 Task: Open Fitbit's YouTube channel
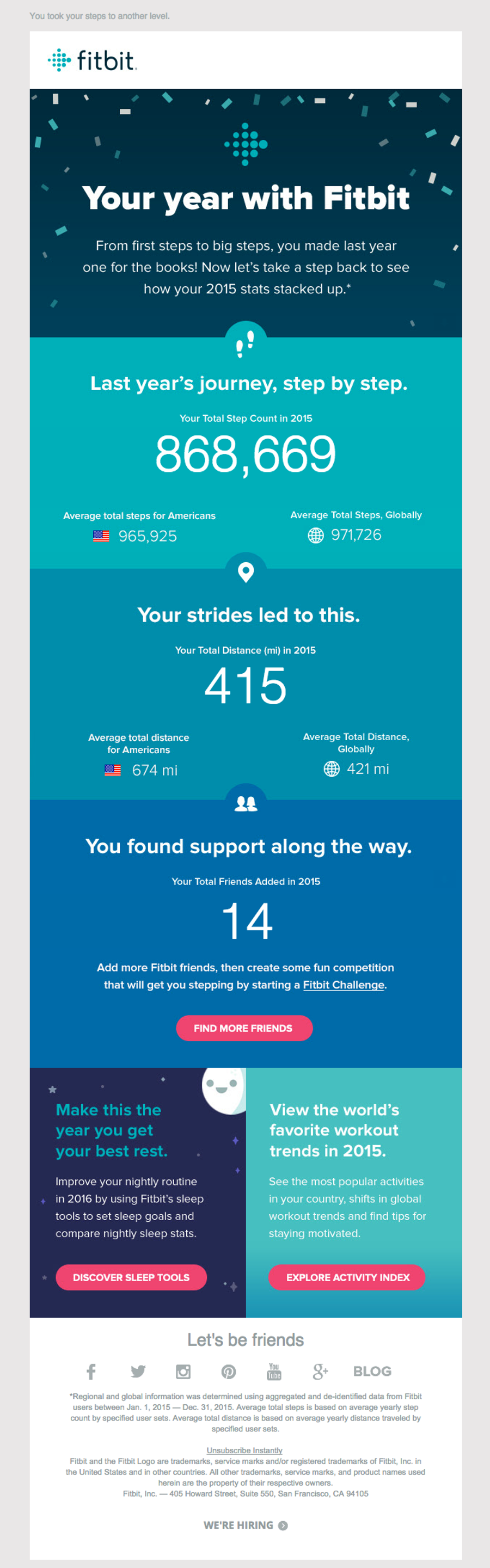point(274,1372)
